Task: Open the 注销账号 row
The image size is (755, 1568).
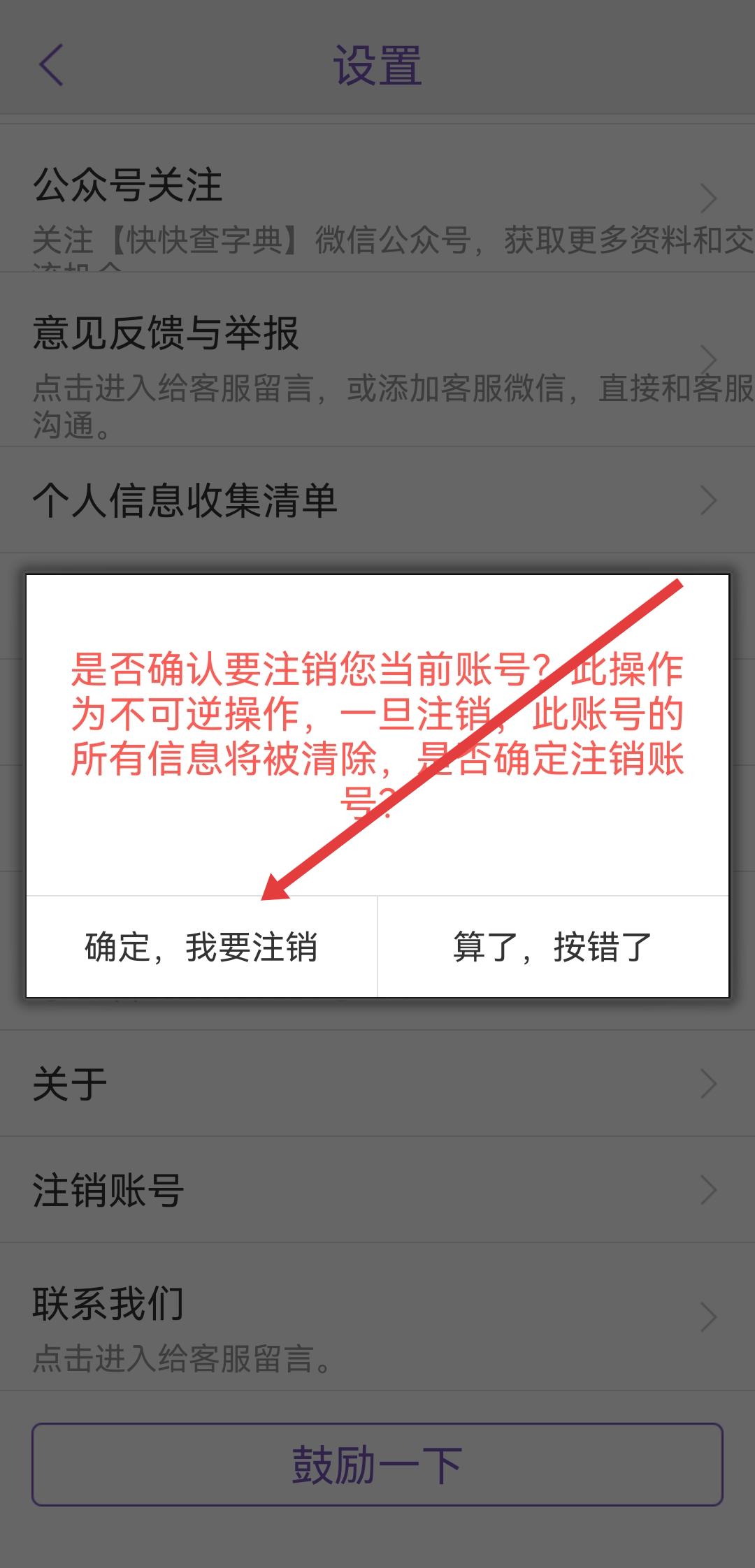Action: (x=377, y=1190)
